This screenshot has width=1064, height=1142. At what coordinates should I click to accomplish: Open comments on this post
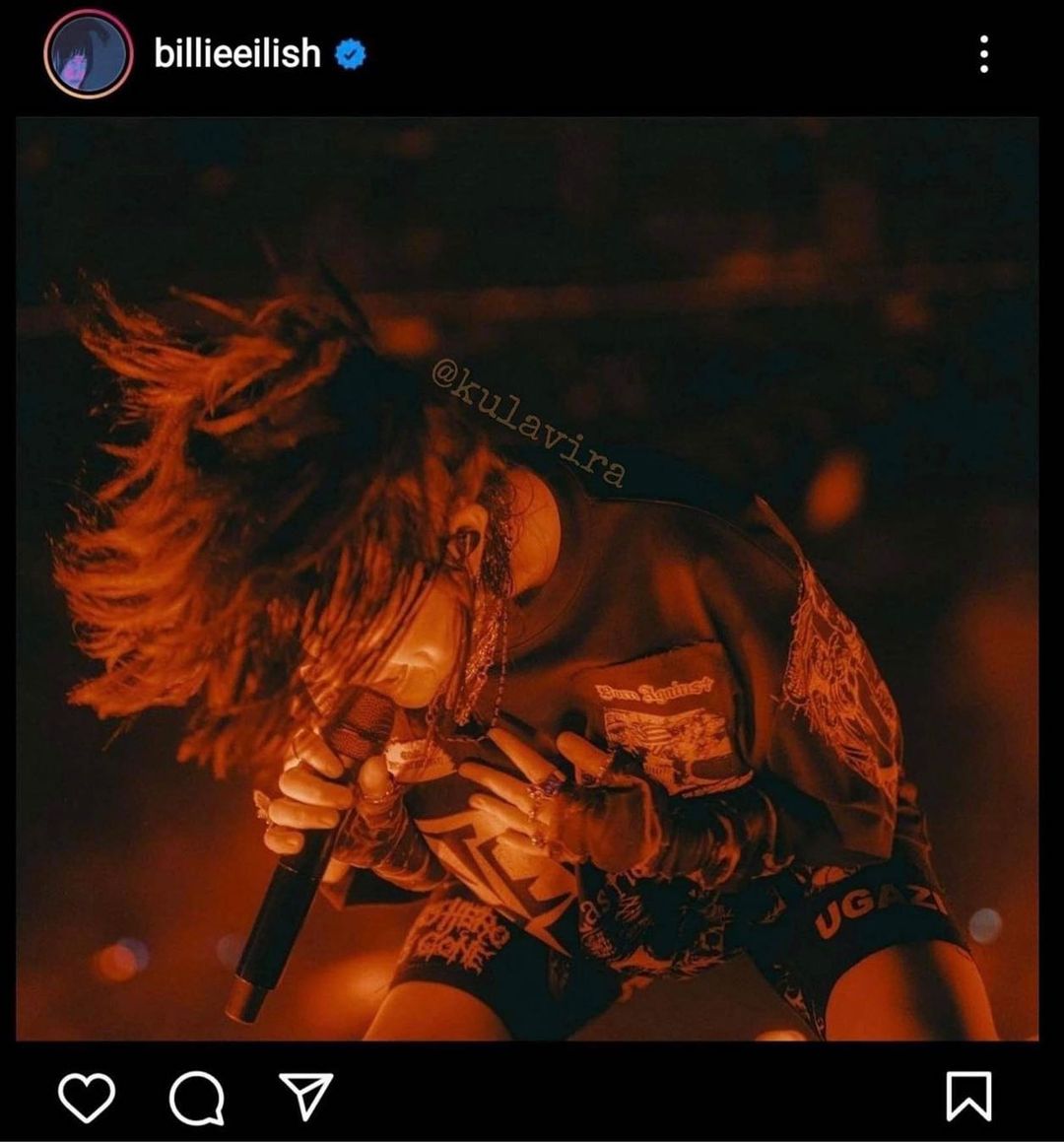[x=196, y=1098]
